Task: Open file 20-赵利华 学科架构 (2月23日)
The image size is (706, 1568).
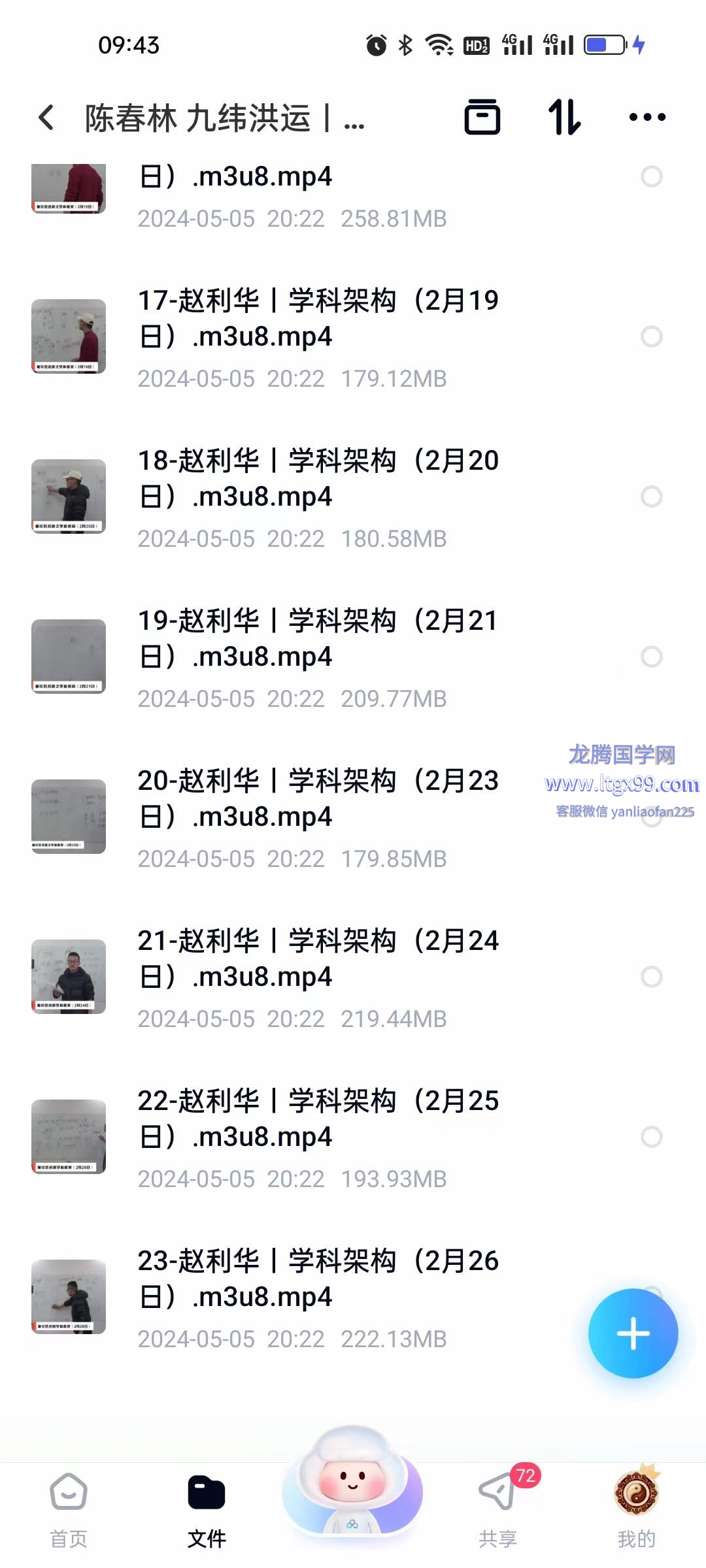Action: (x=318, y=798)
